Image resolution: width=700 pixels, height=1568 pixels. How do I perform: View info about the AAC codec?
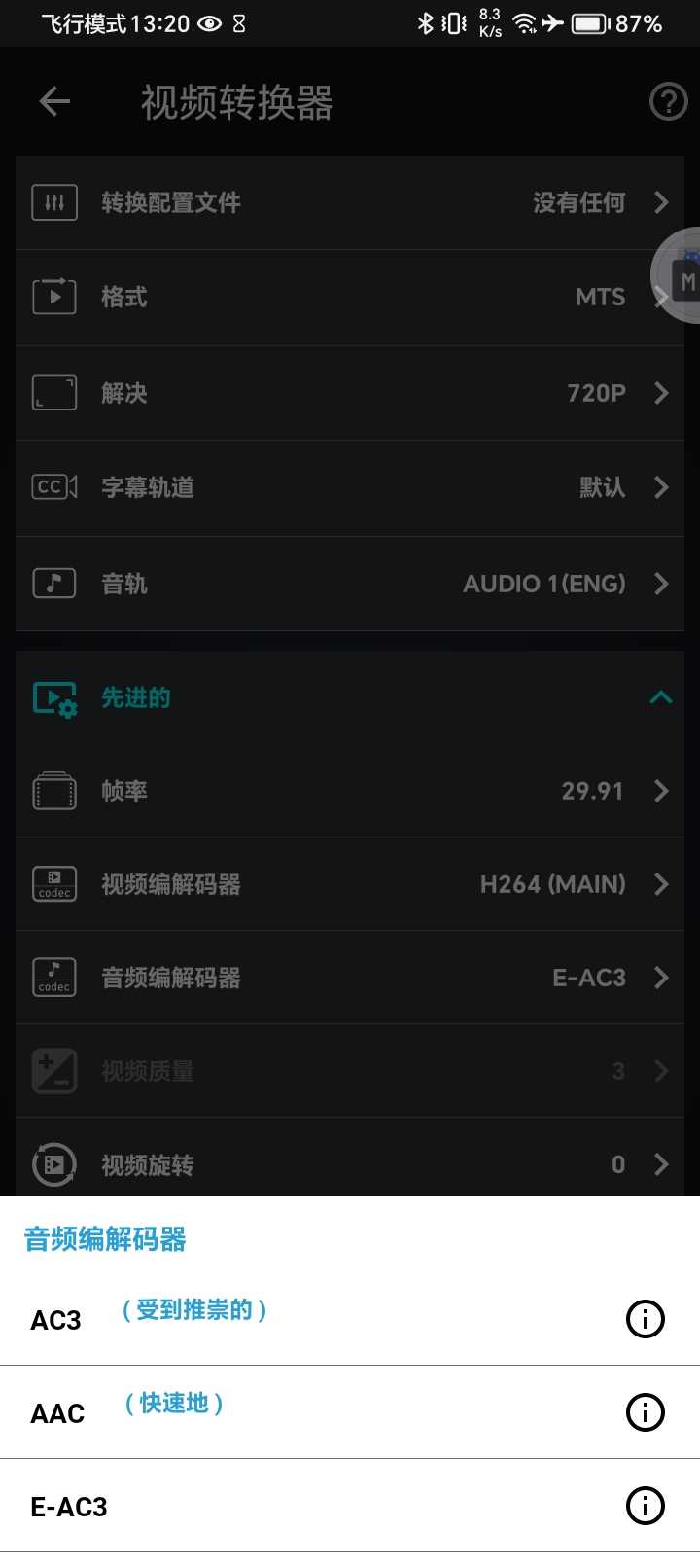pyautogui.click(x=645, y=1412)
